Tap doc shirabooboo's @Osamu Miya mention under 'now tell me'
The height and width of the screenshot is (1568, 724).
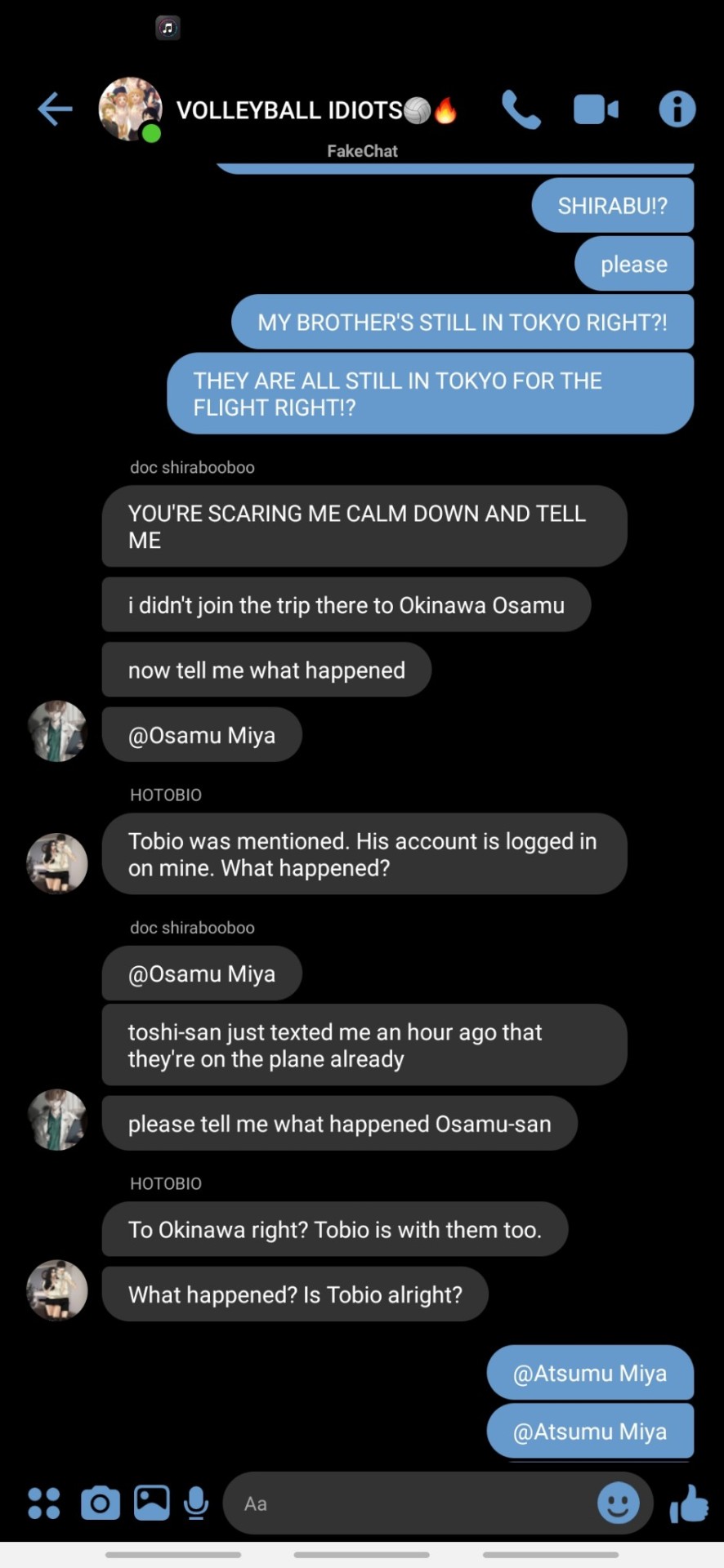(202, 735)
